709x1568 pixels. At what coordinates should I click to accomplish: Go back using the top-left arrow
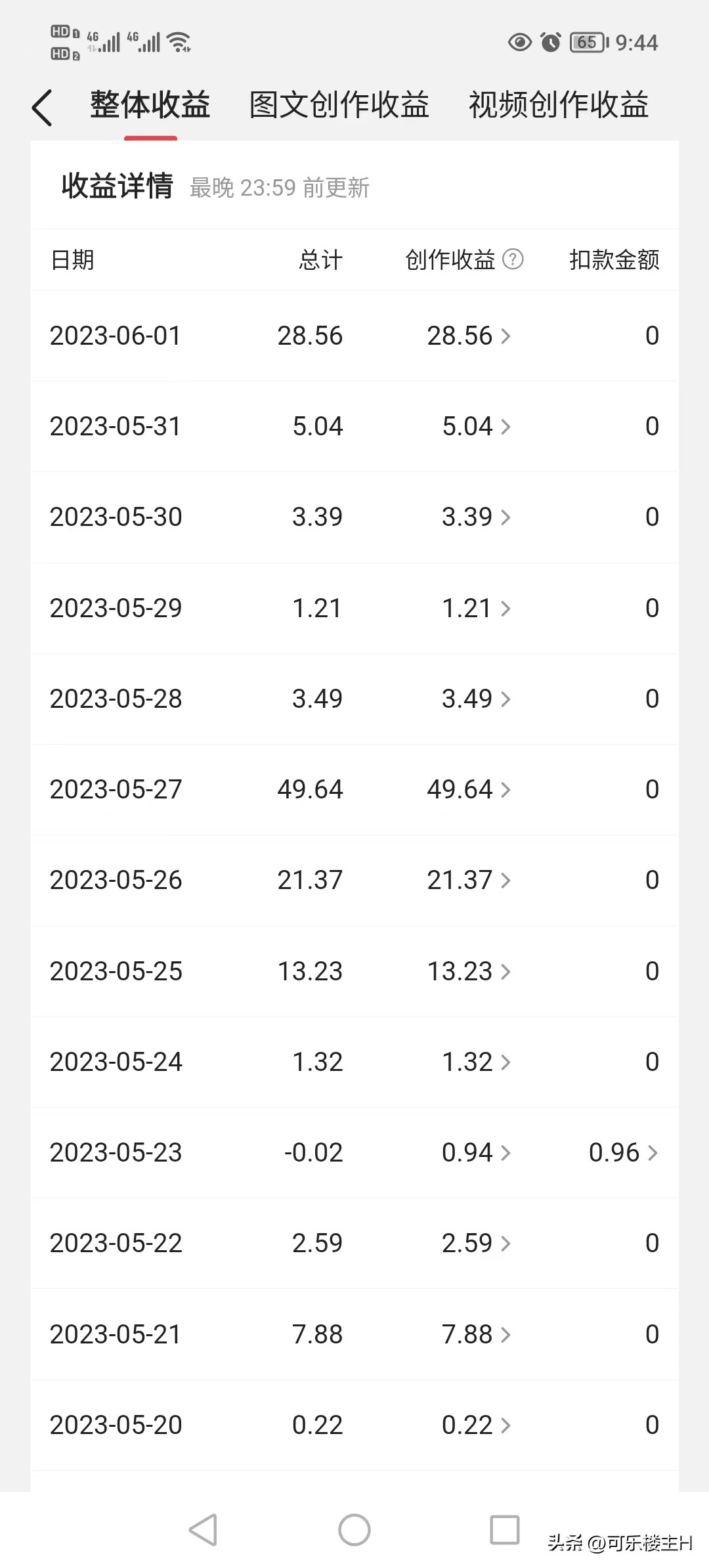[x=42, y=108]
